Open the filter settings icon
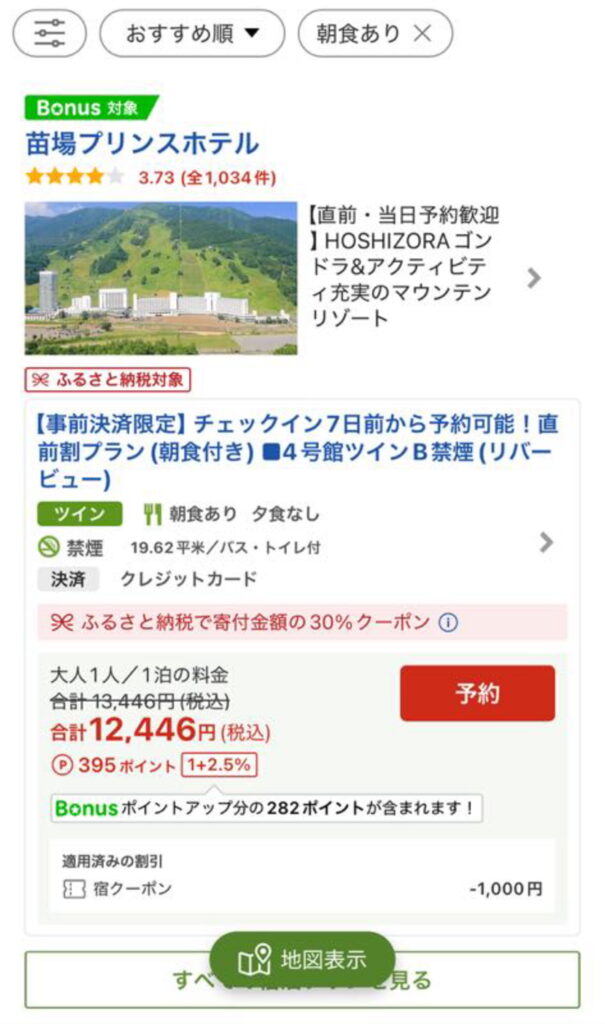The width and height of the screenshot is (605, 1024). tap(50, 33)
